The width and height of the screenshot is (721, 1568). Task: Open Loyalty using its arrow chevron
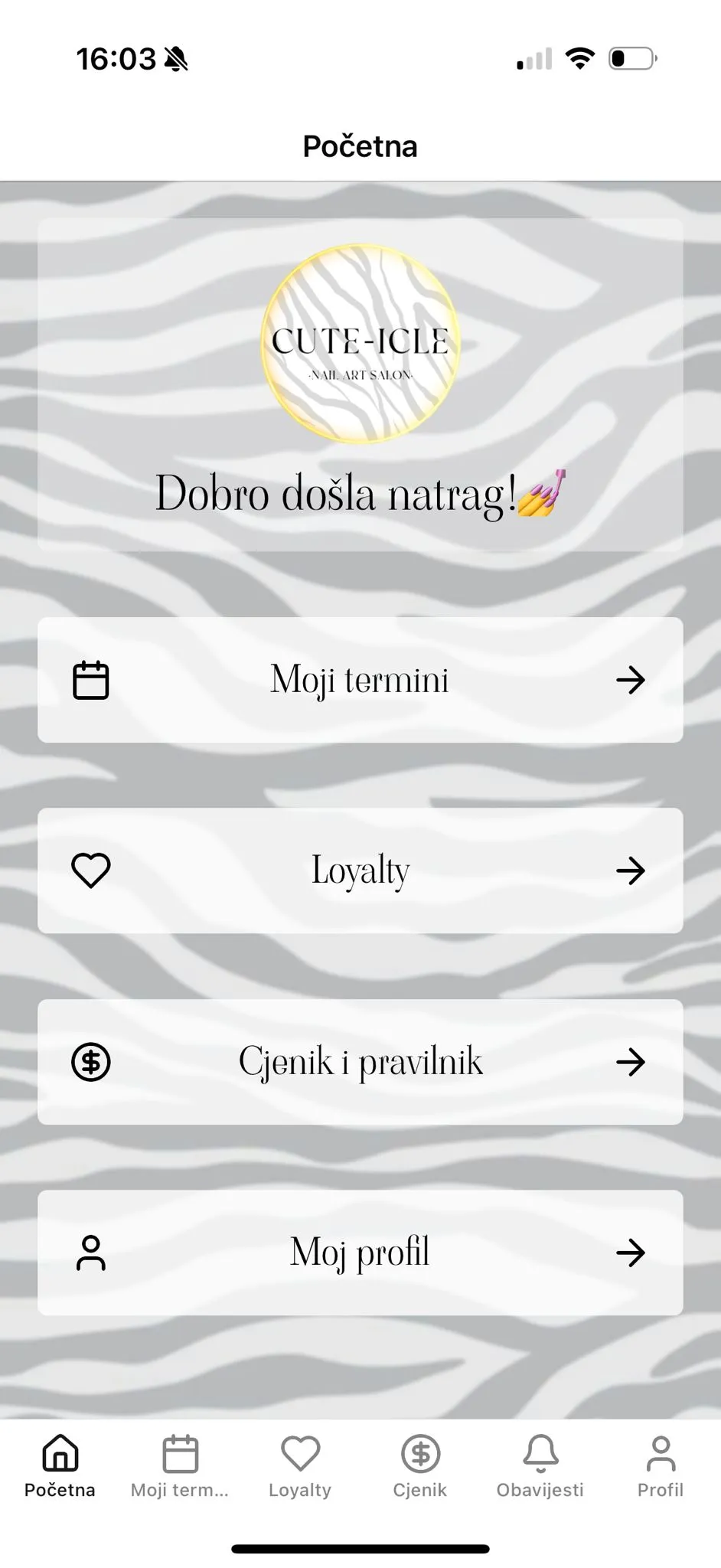pos(631,871)
